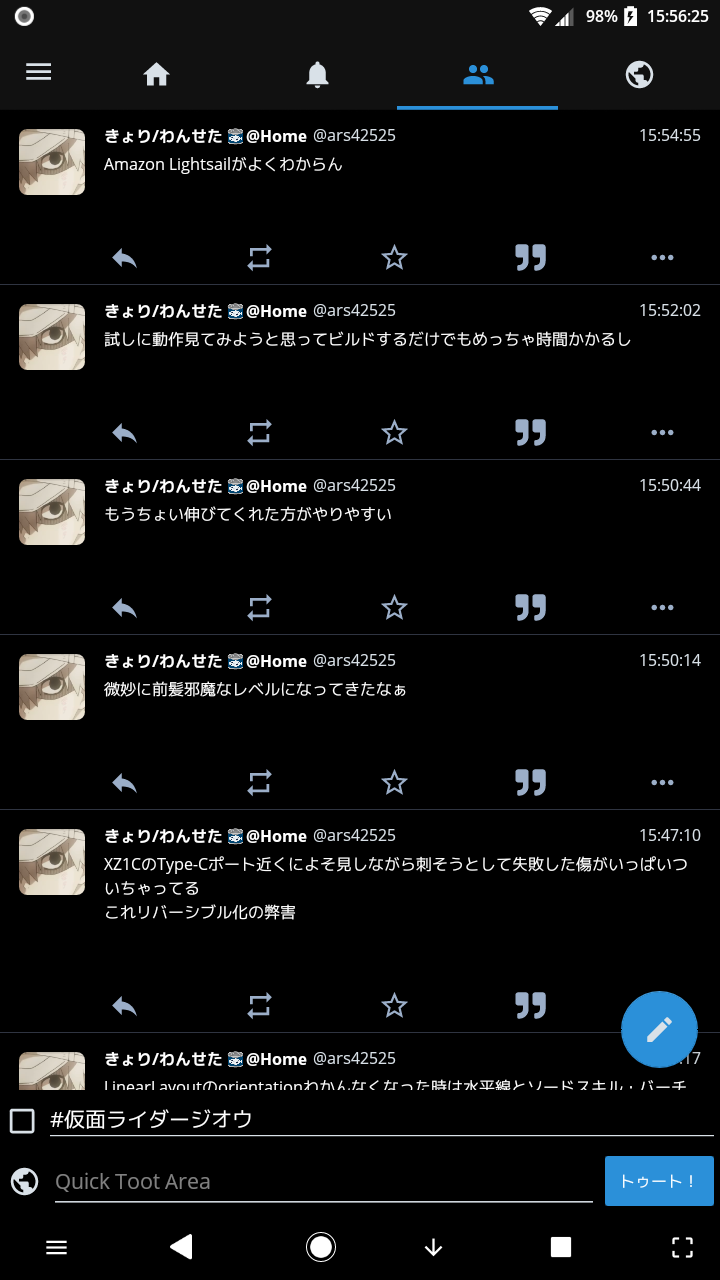
Task: Boost the toot posted at 15:50:44
Action: click(x=259, y=608)
